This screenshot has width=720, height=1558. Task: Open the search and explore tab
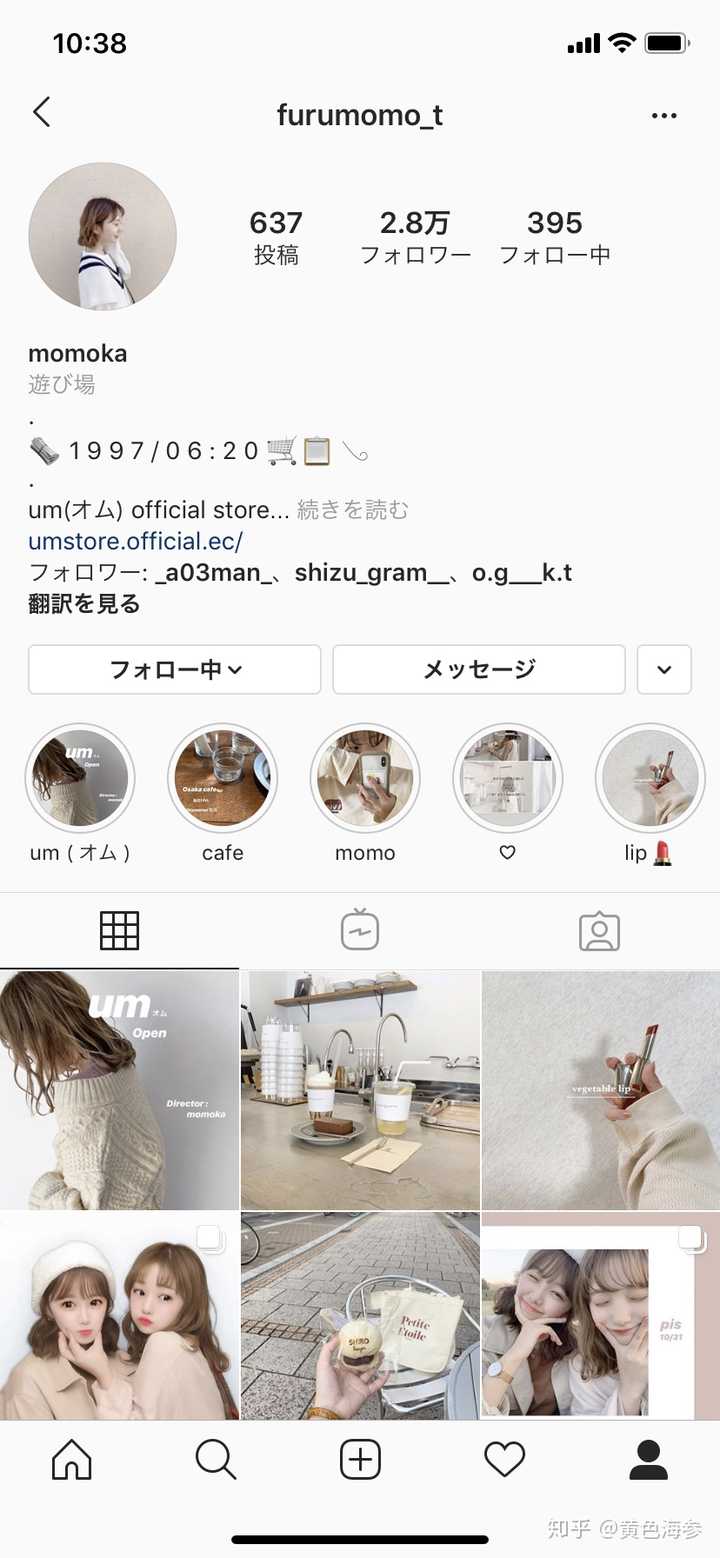[216, 1460]
